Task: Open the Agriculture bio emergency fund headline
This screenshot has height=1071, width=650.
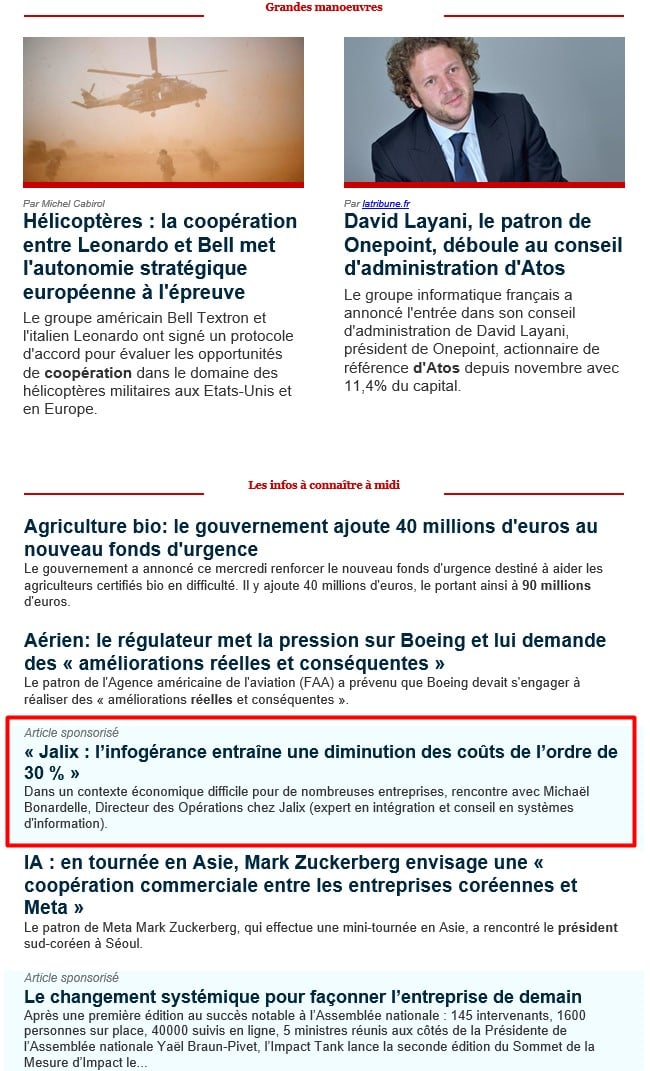Action: (x=310, y=537)
